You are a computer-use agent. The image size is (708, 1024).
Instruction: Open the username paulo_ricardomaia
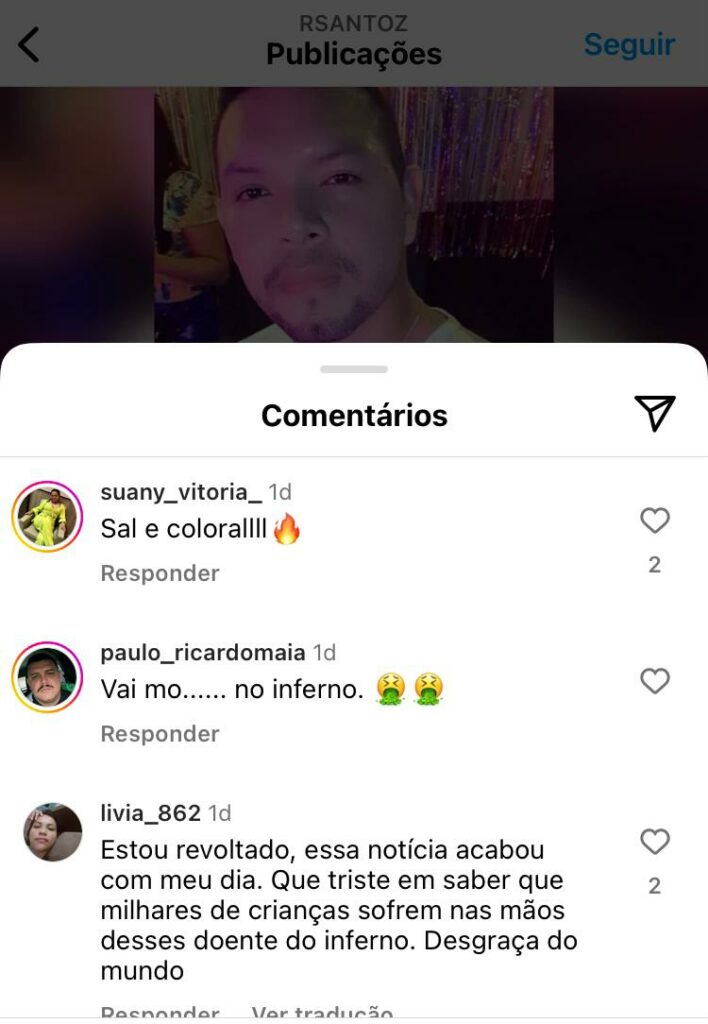(x=203, y=653)
